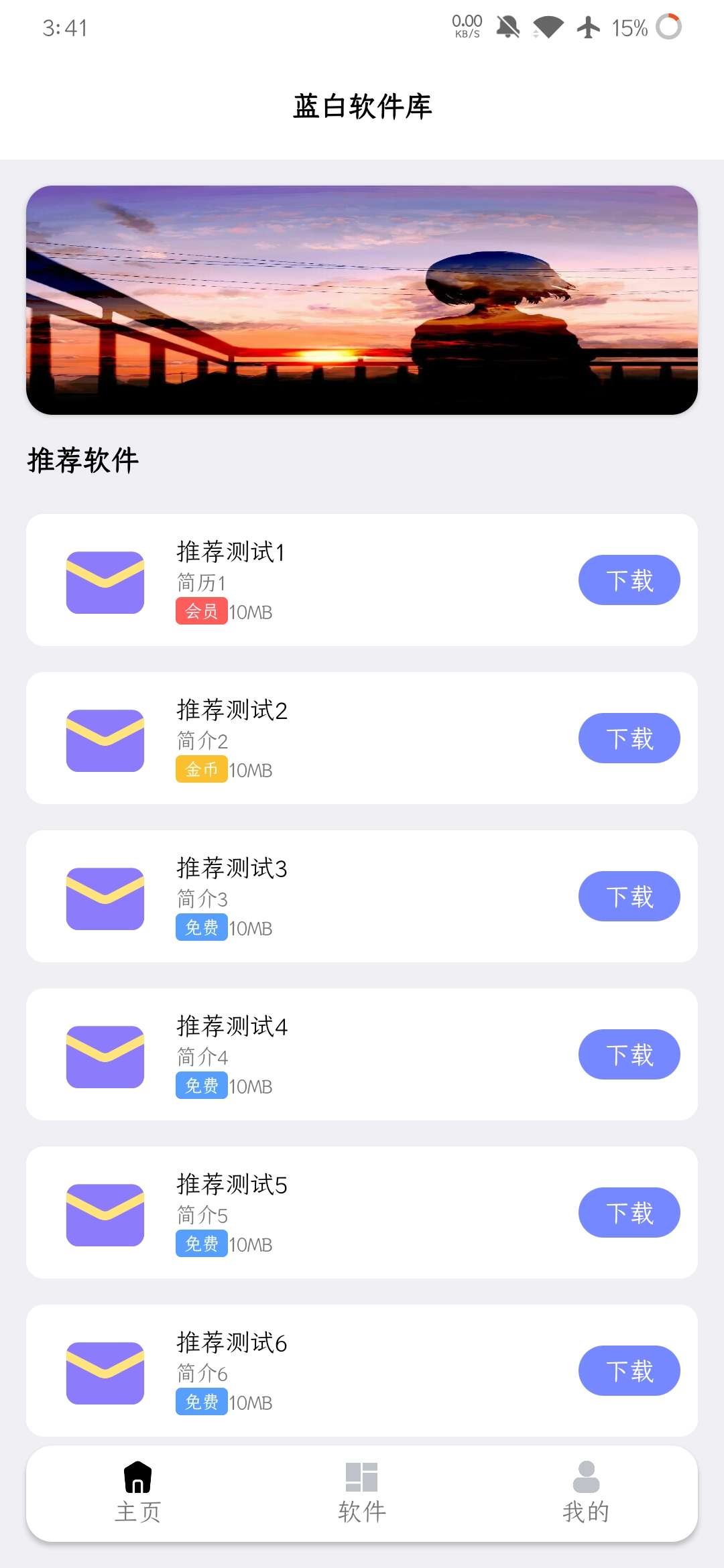Download 推荐测试1
Screen dimensions: 724x1568
tap(629, 580)
